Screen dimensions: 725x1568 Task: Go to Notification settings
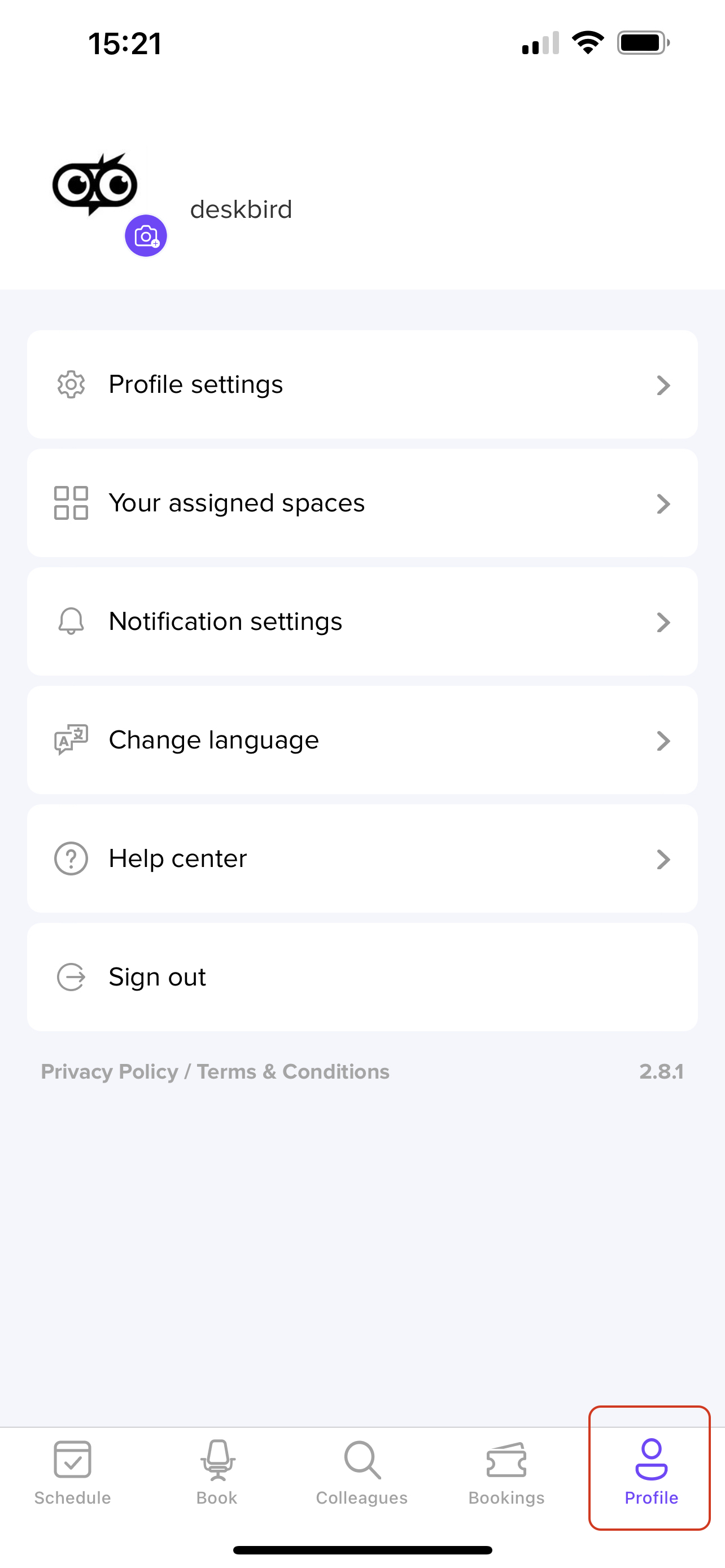coord(362,621)
